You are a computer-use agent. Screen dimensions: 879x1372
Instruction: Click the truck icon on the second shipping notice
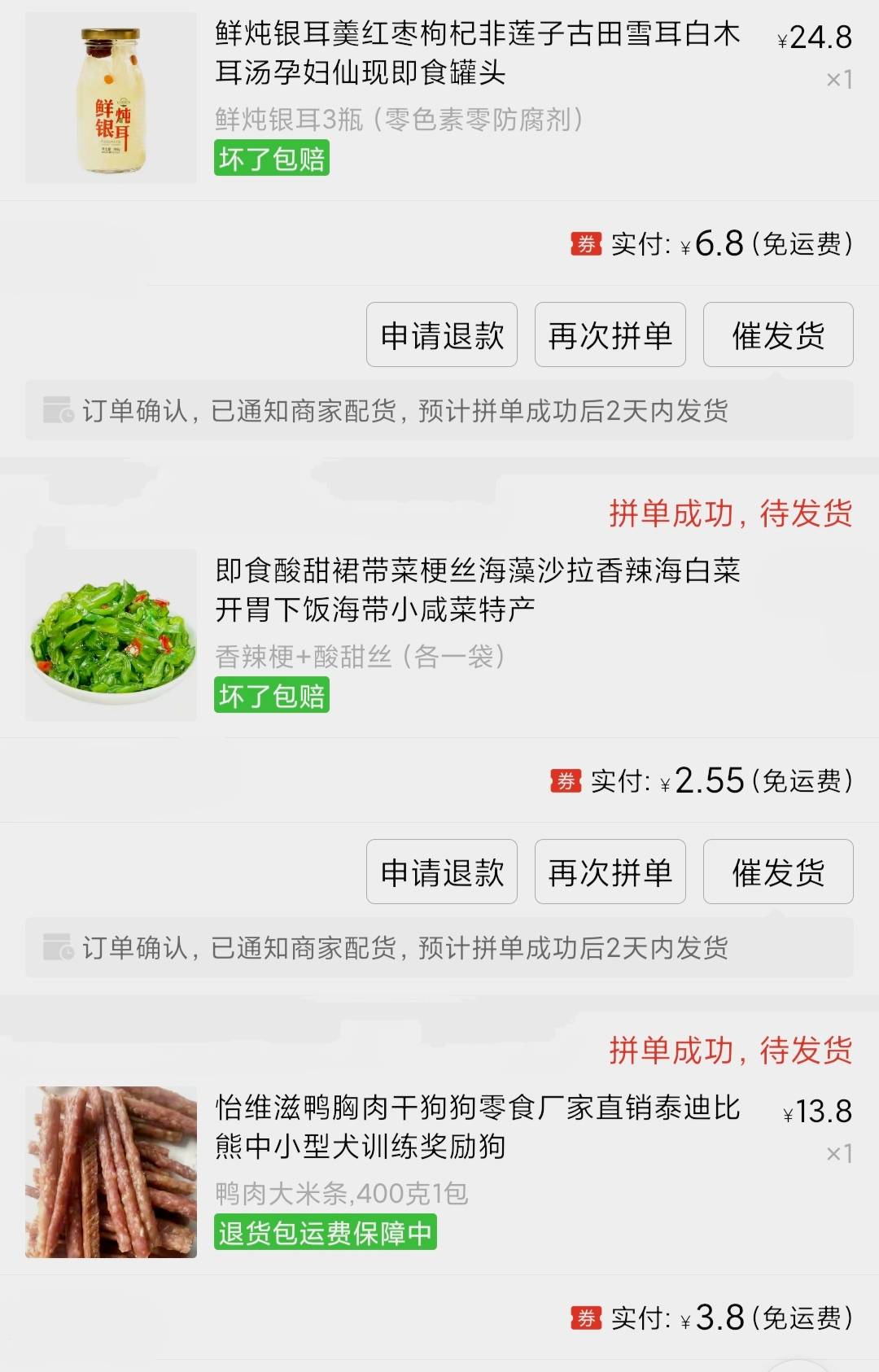(x=58, y=947)
